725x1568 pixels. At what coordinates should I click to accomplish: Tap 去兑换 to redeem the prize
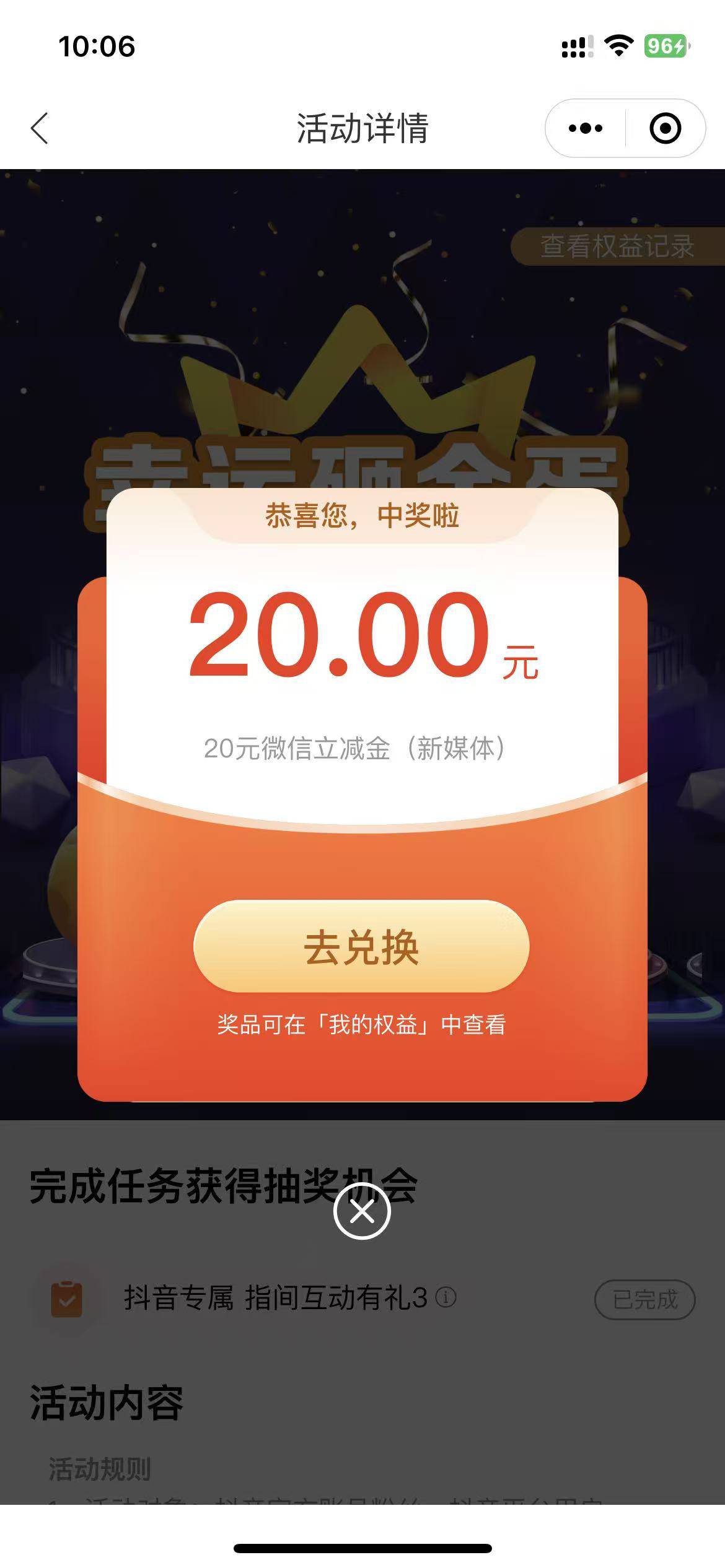pos(361,947)
